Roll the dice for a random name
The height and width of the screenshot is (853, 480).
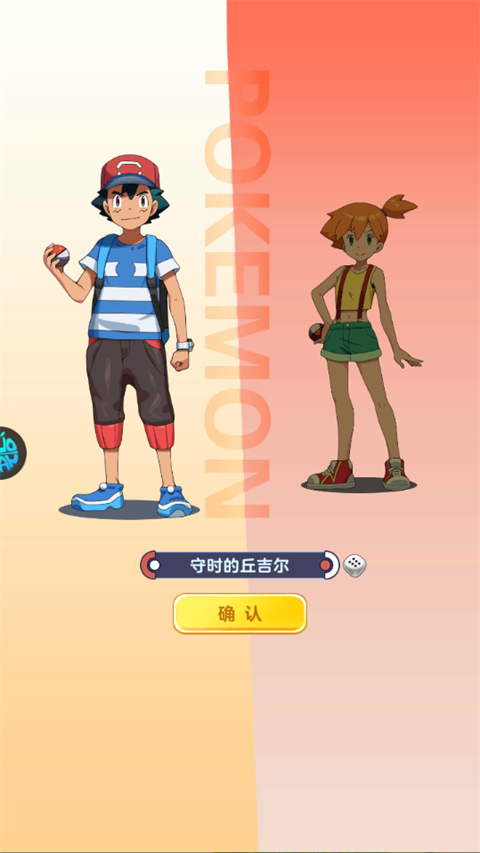click(355, 566)
